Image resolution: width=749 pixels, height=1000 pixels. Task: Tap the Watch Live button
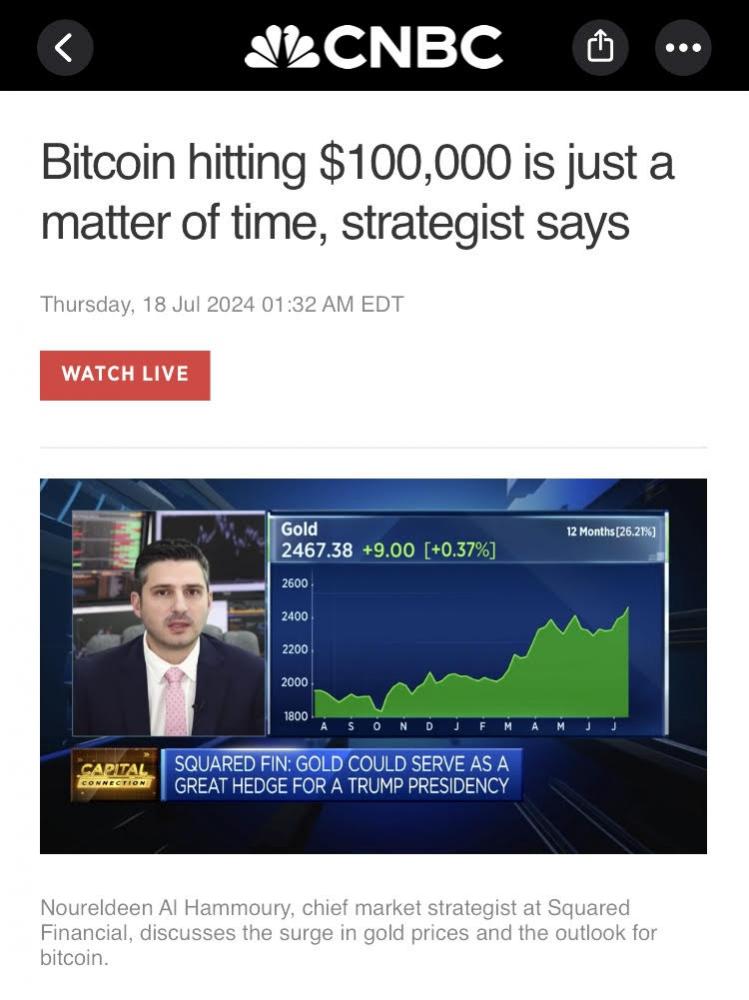coord(125,375)
